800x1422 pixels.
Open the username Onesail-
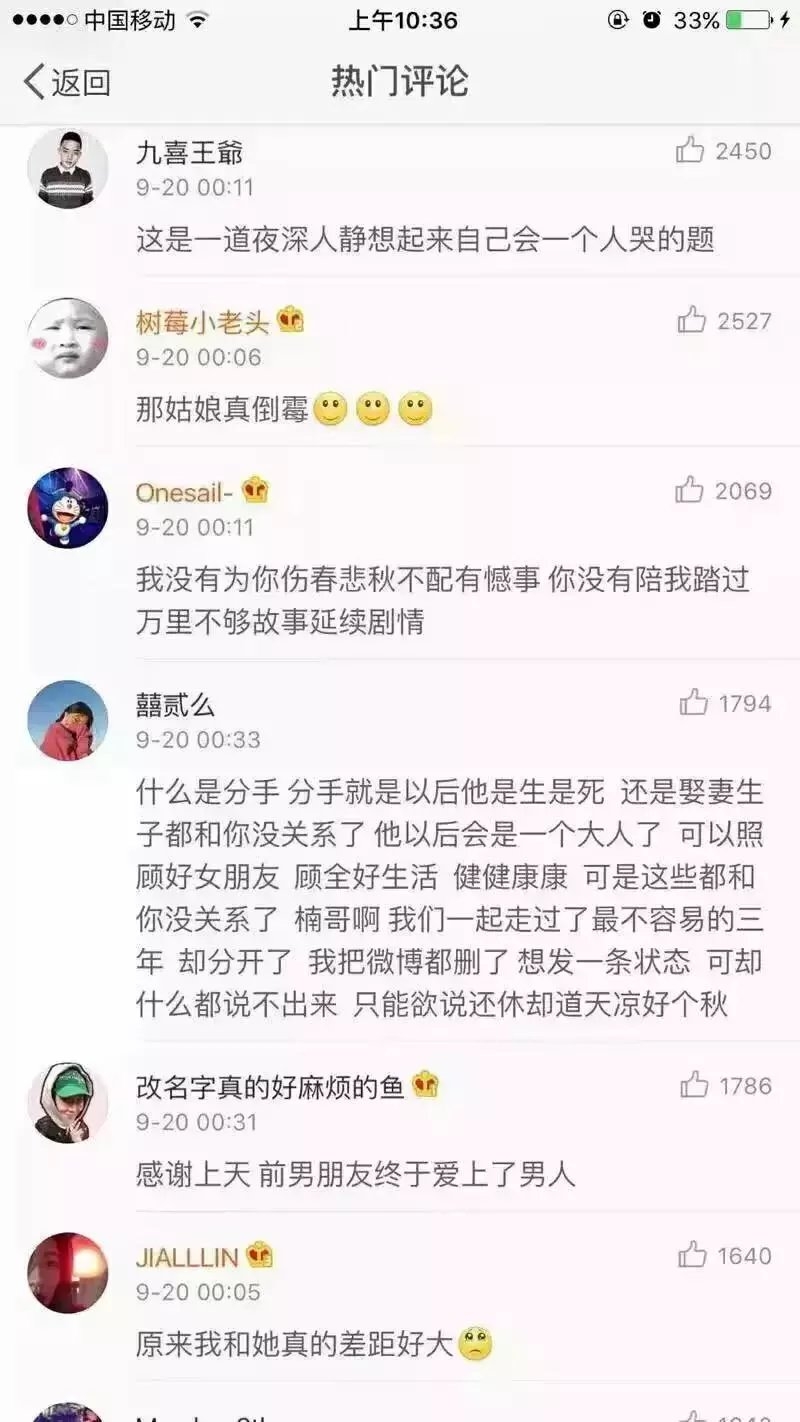(x=185, y=492)
